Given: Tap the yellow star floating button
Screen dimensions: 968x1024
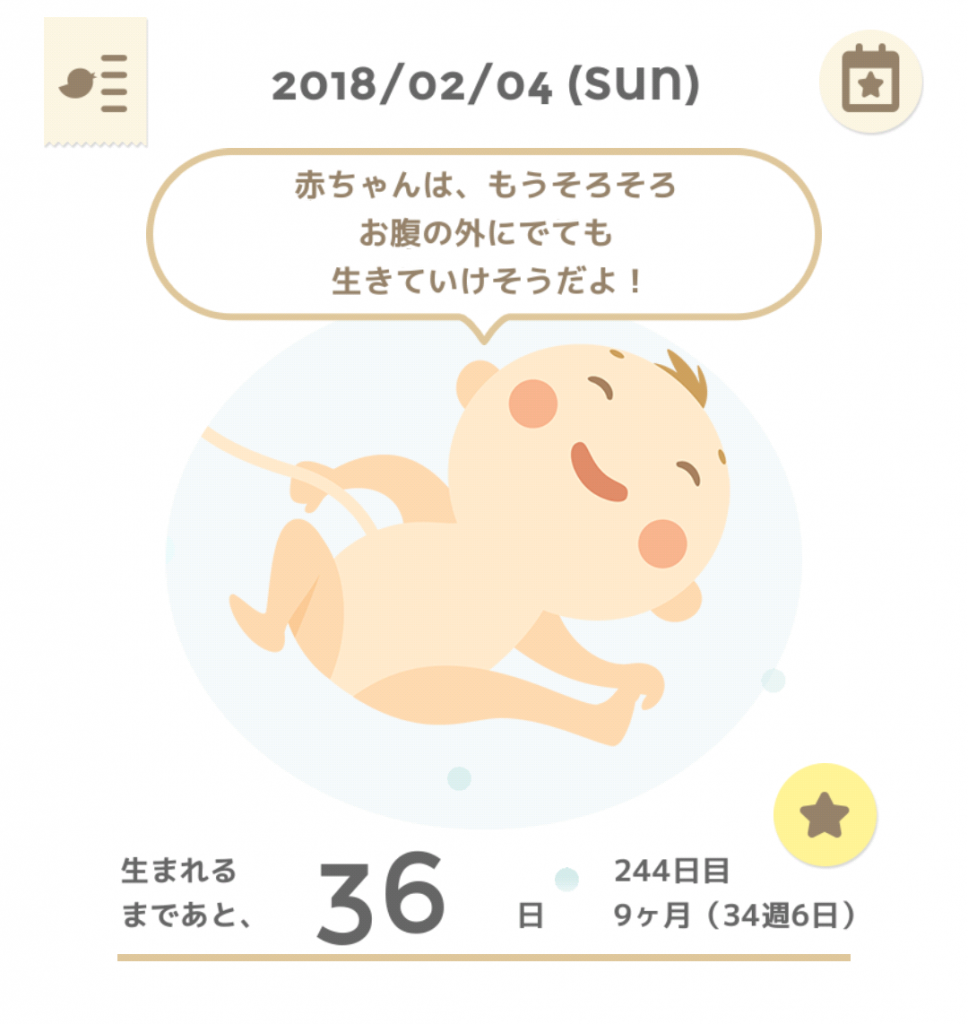Looking at the screenshot, I should (825, 815).
